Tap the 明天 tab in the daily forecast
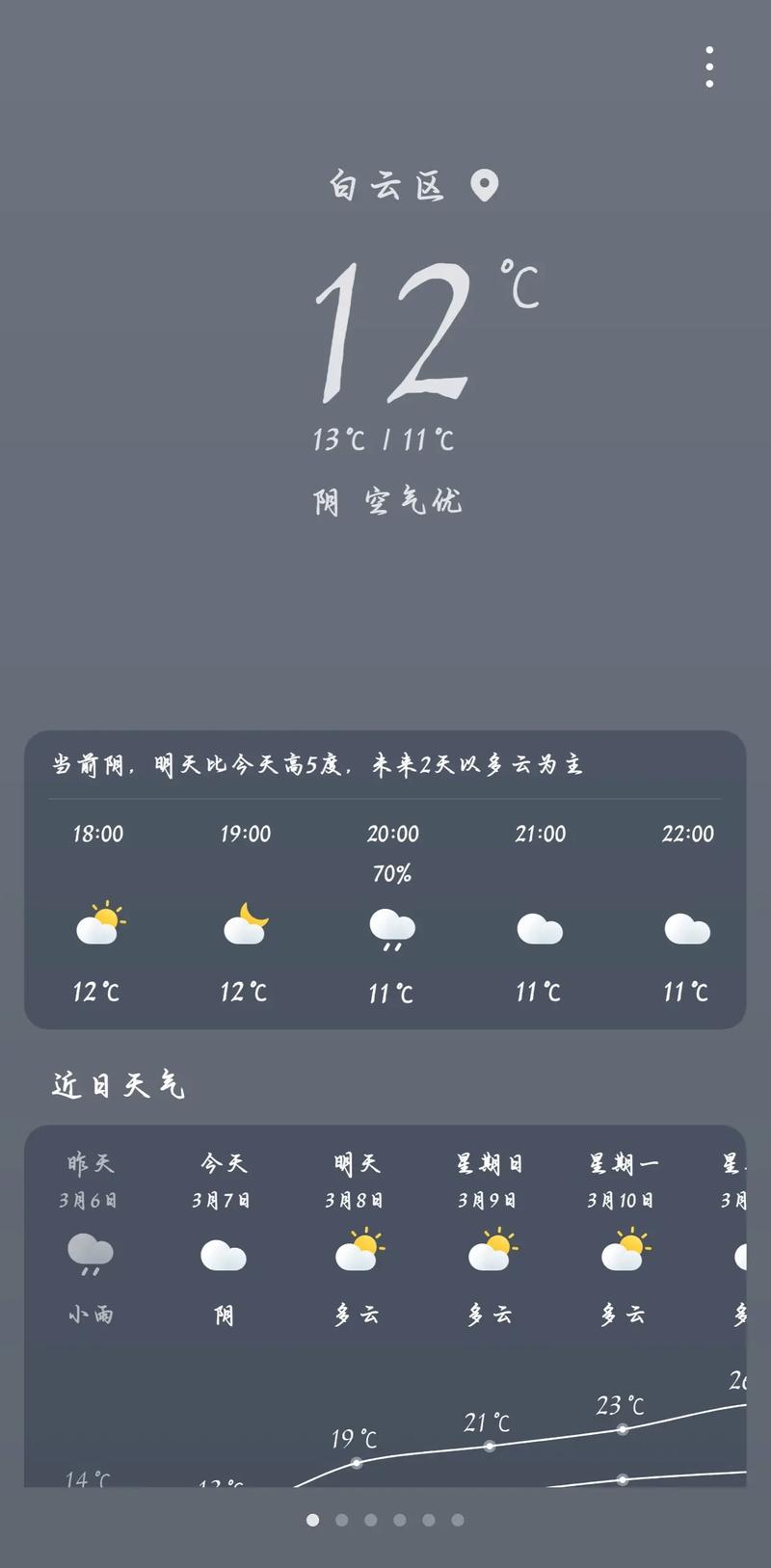 click(x=358, y=1163)
